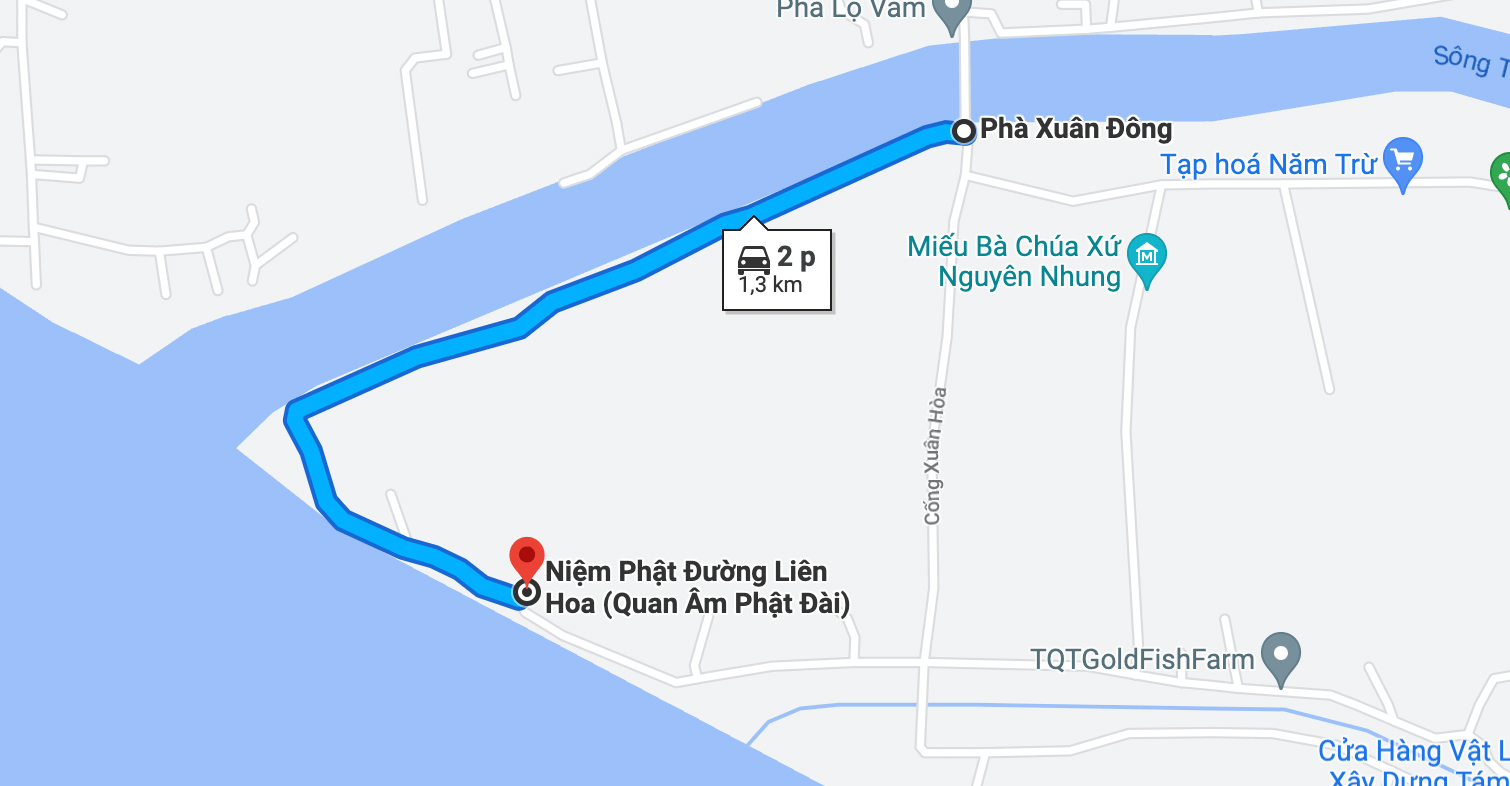1510x786 pixels.
Task: Tap the Niệm Phật Đường Liên Hoa destination pin
Action: click(527, 560)
